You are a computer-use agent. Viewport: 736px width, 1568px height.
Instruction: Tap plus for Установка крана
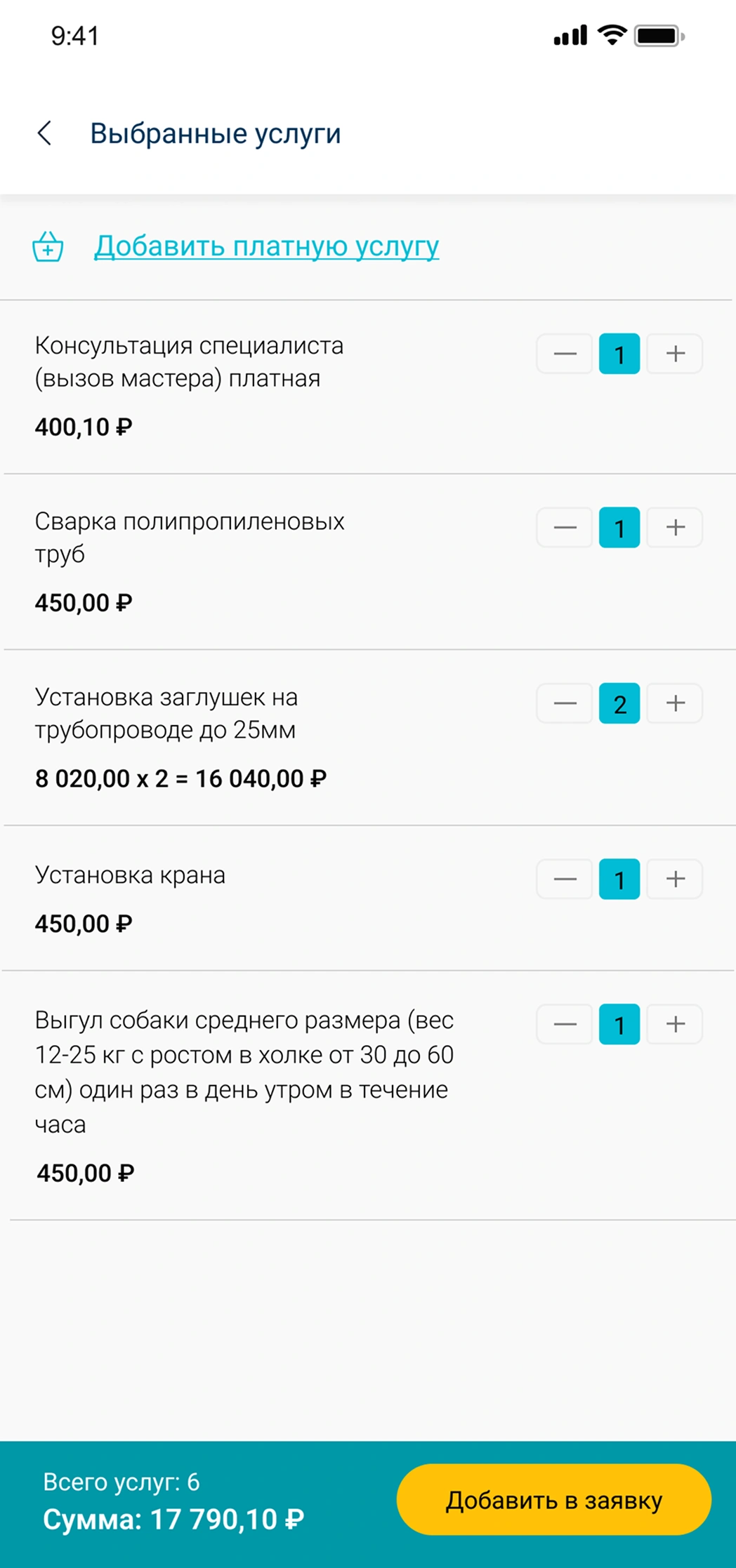(x=675, y=879)
